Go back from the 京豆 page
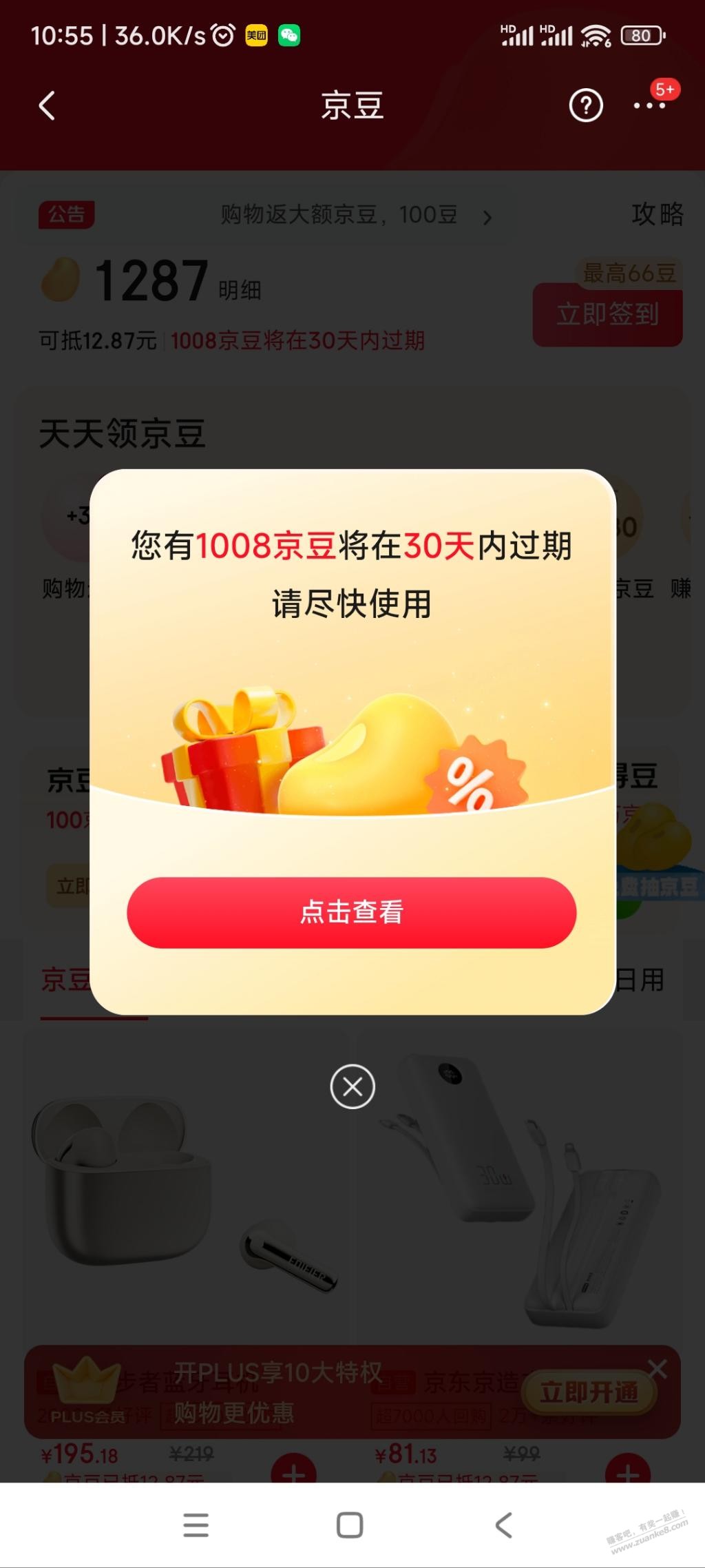Screen dimensions: 705x1568 click(47, 106)
